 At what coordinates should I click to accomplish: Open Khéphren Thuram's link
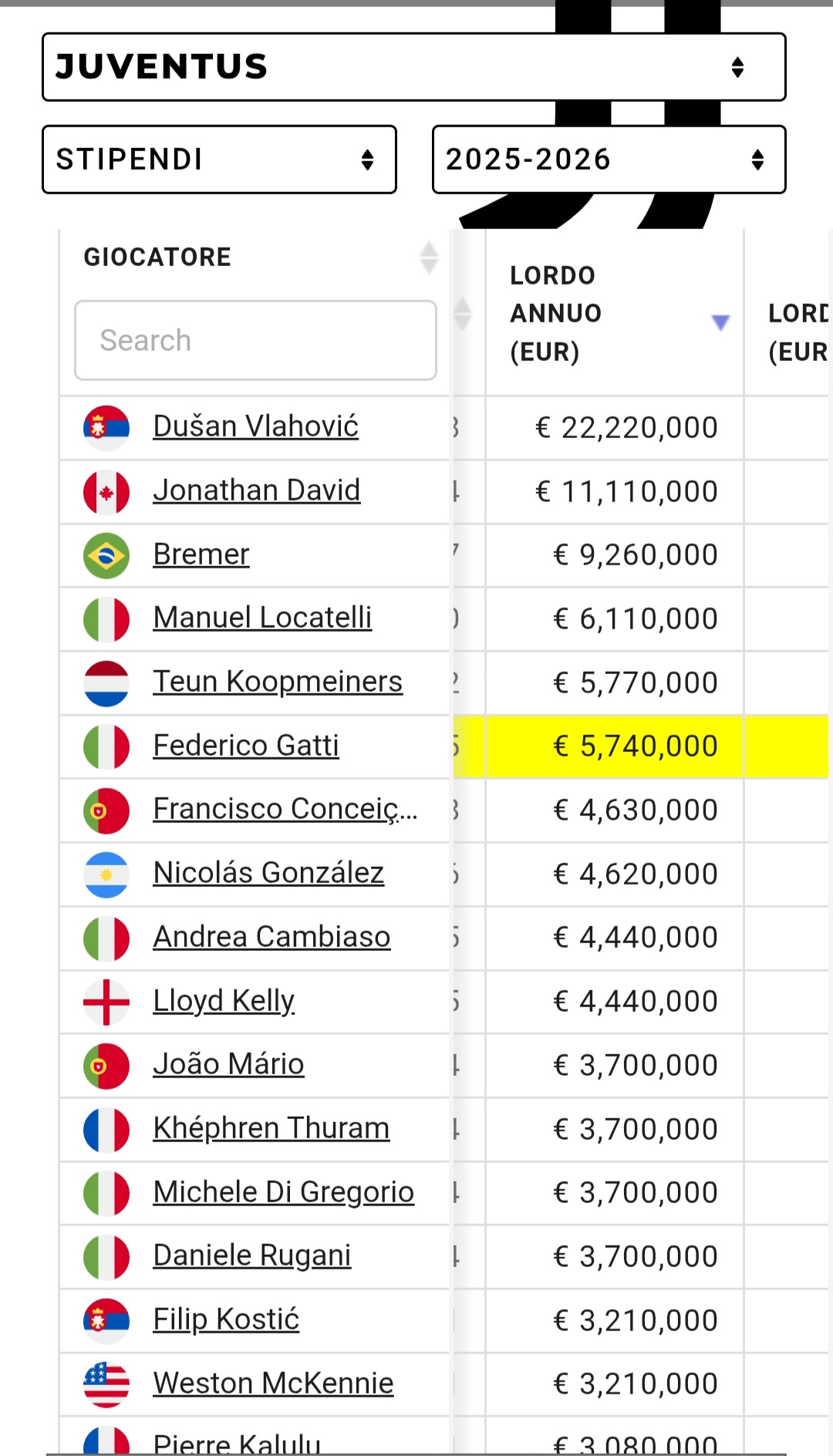click(271, 1128)
